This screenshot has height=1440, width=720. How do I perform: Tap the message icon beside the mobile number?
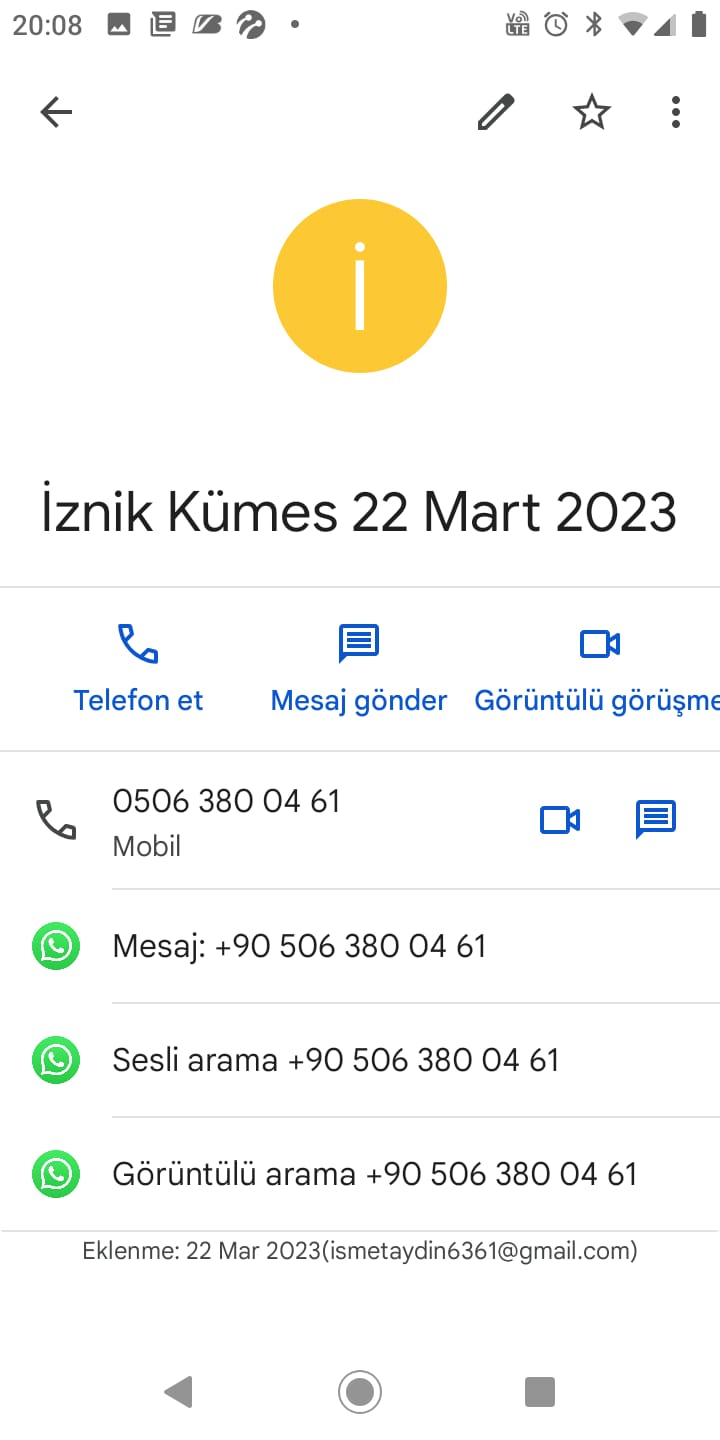point(656,820)
